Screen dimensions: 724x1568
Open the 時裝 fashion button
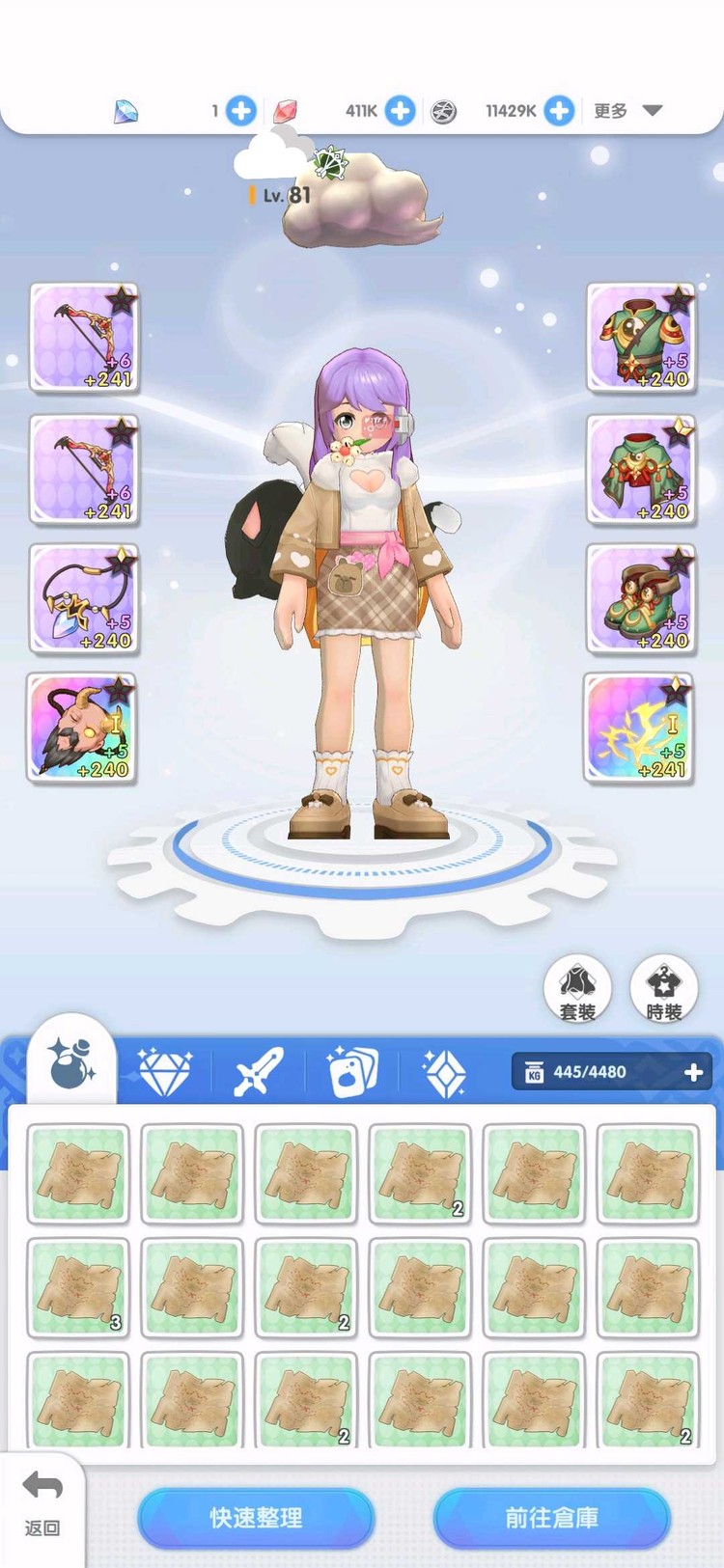[x=663, y=989]
